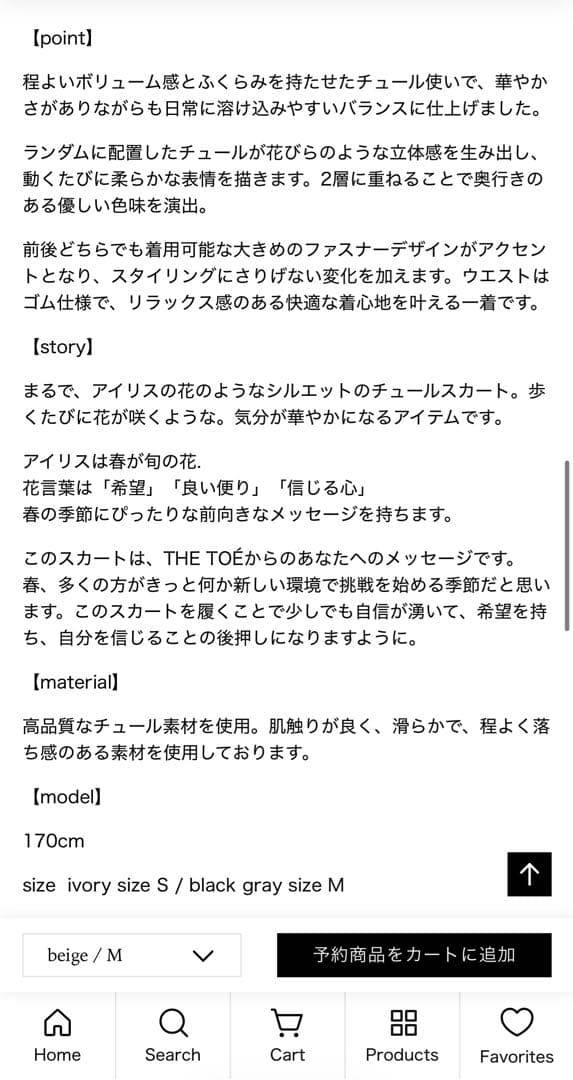
Task: Go to the Home tab
Action: click(x=57, y=1035)
